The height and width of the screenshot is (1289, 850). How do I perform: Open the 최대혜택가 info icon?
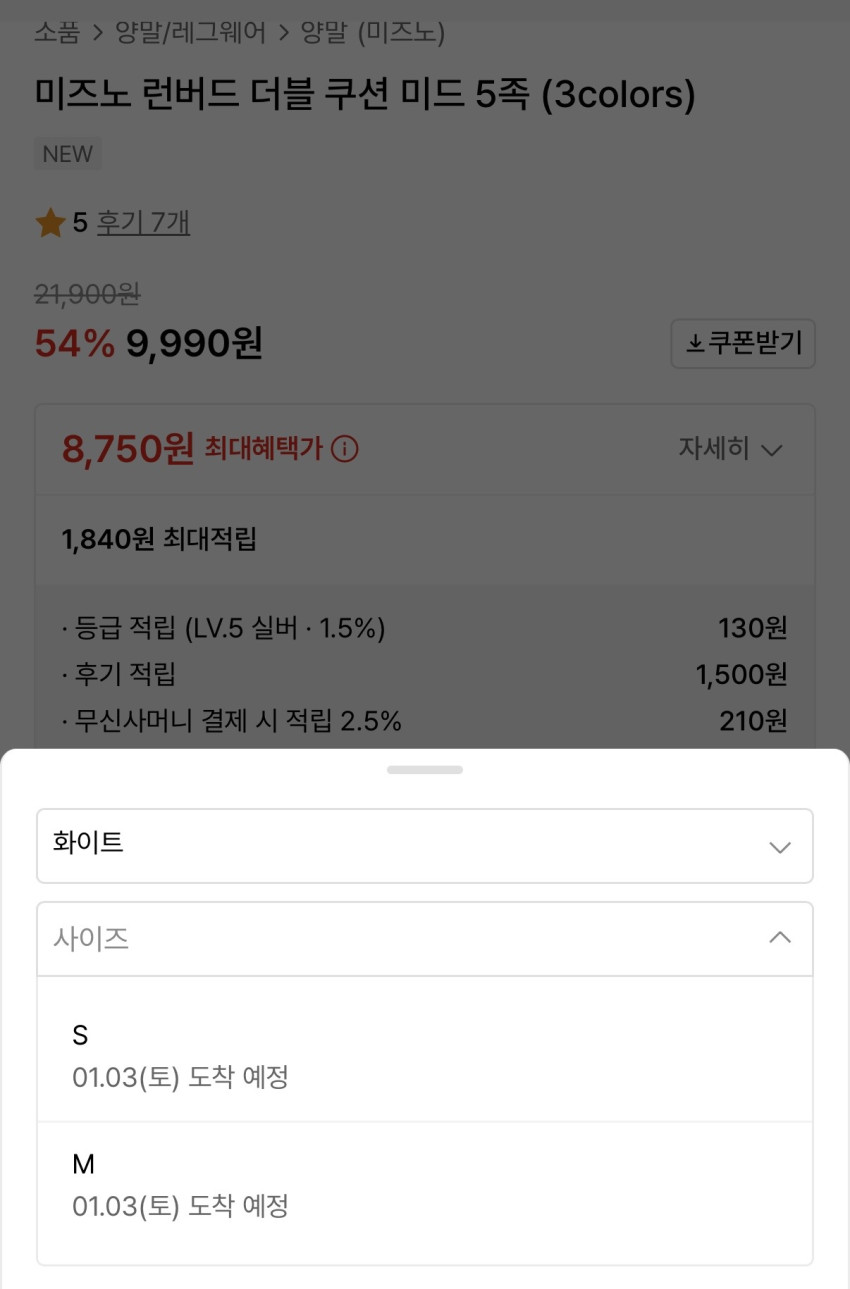344,449
